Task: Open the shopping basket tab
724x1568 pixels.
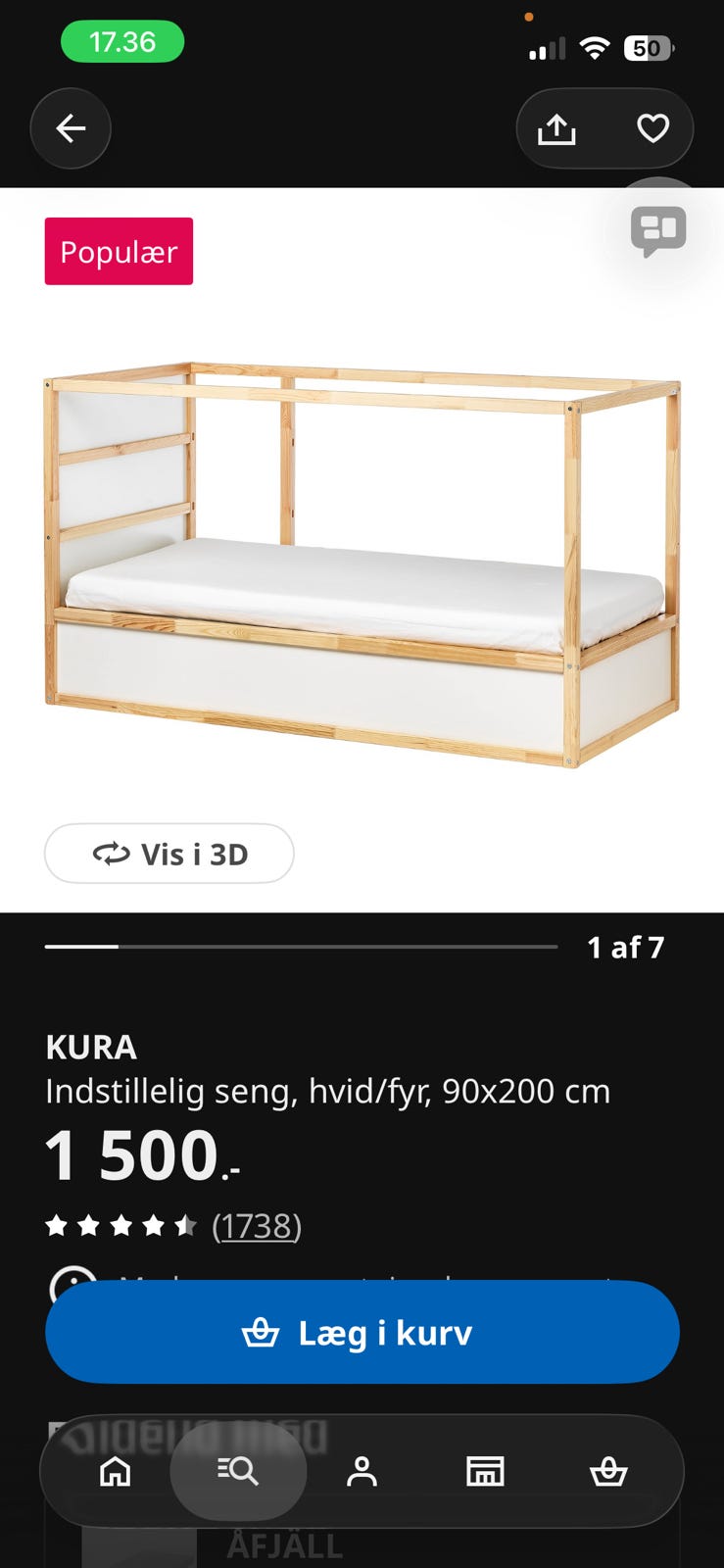Action: point(608,1471)
